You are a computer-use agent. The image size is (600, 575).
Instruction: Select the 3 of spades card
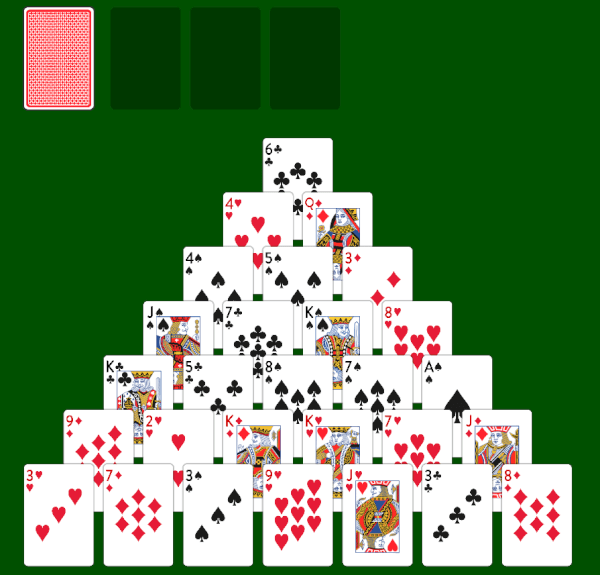(218, 515)
